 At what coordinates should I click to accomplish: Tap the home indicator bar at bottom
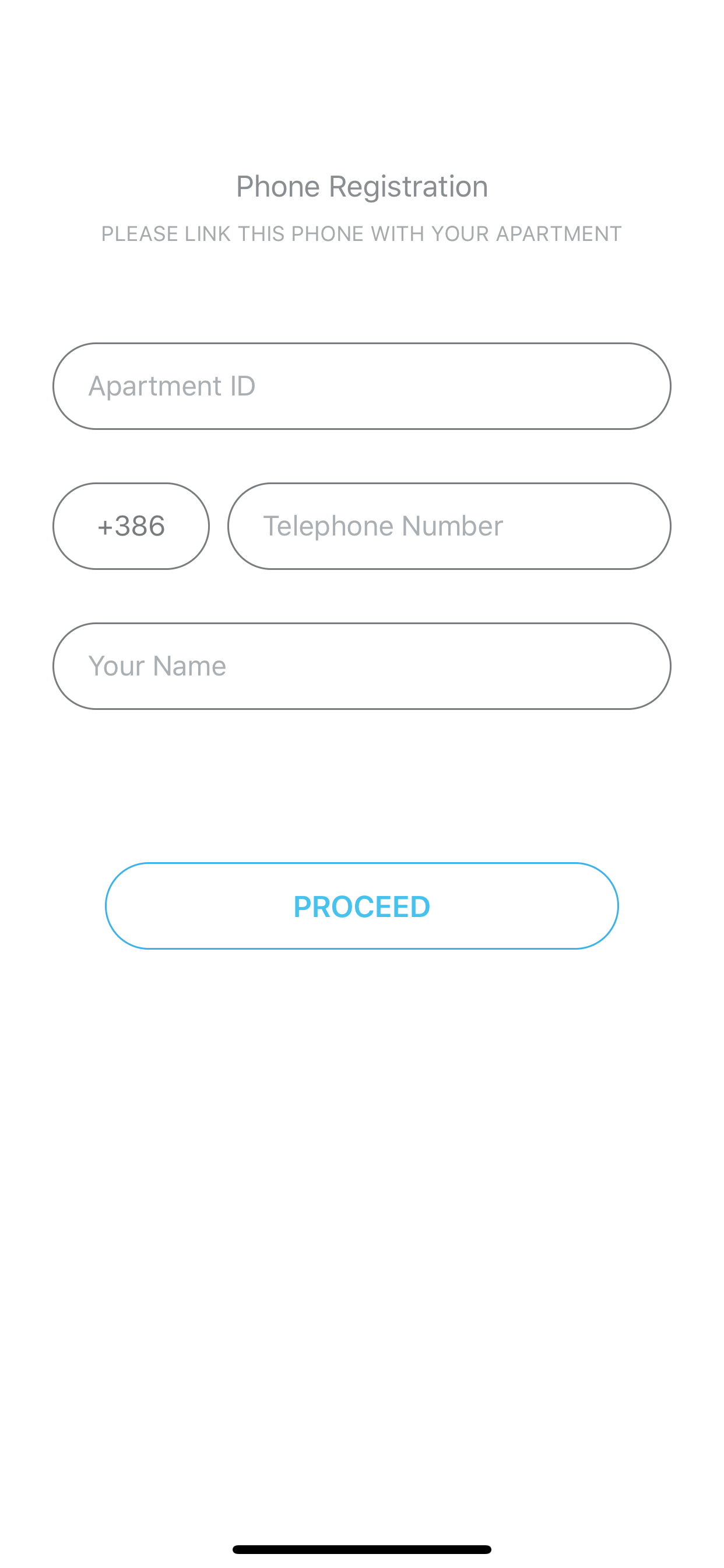(x=361, y=1549)
